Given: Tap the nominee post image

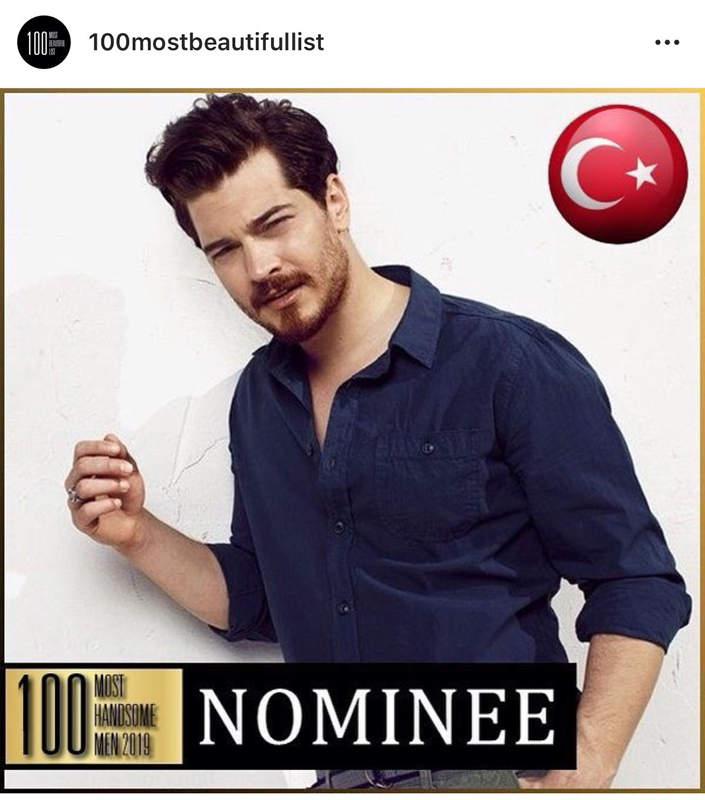Looking at the screenshot, I should [x=352, y=440].
